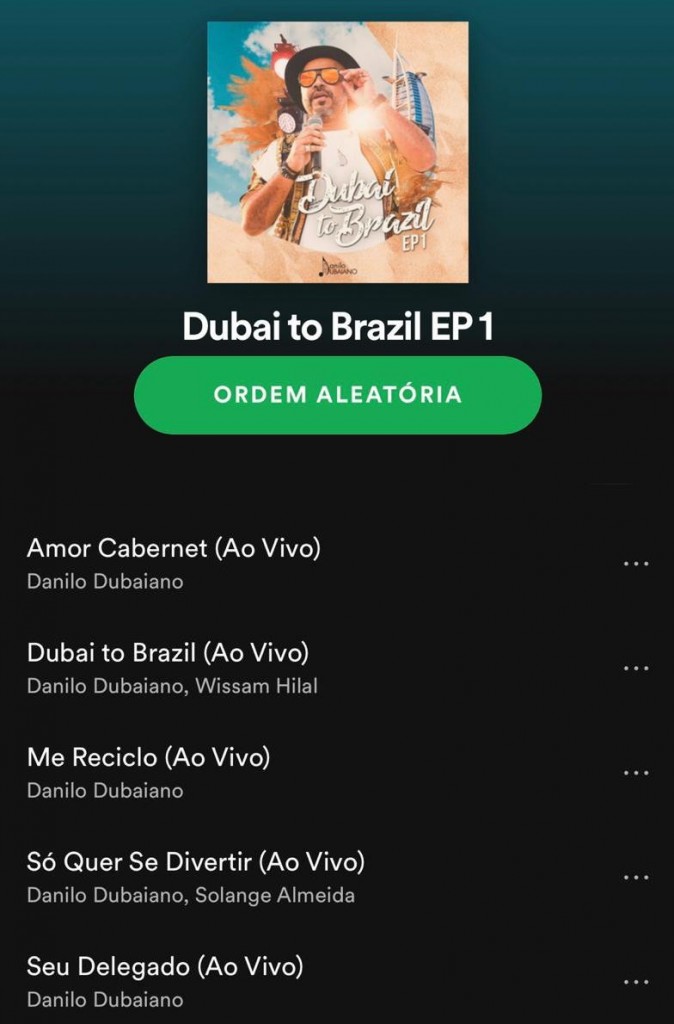The width and height of the screenshot is (674, 1024).
Task: Open the three-dot menu for Me Reciclo
Action: point(636,773)
